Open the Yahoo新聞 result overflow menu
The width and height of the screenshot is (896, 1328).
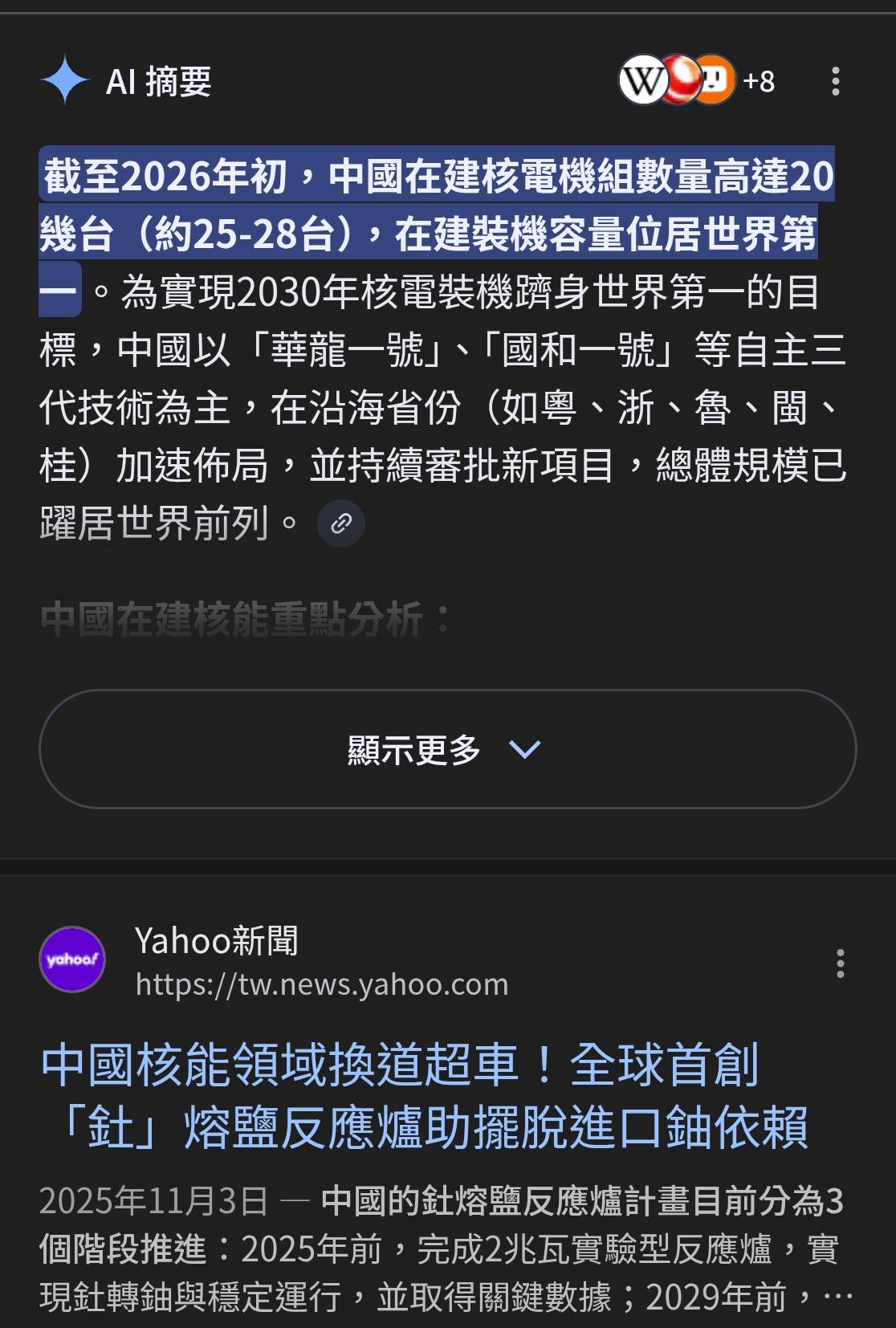840,963
